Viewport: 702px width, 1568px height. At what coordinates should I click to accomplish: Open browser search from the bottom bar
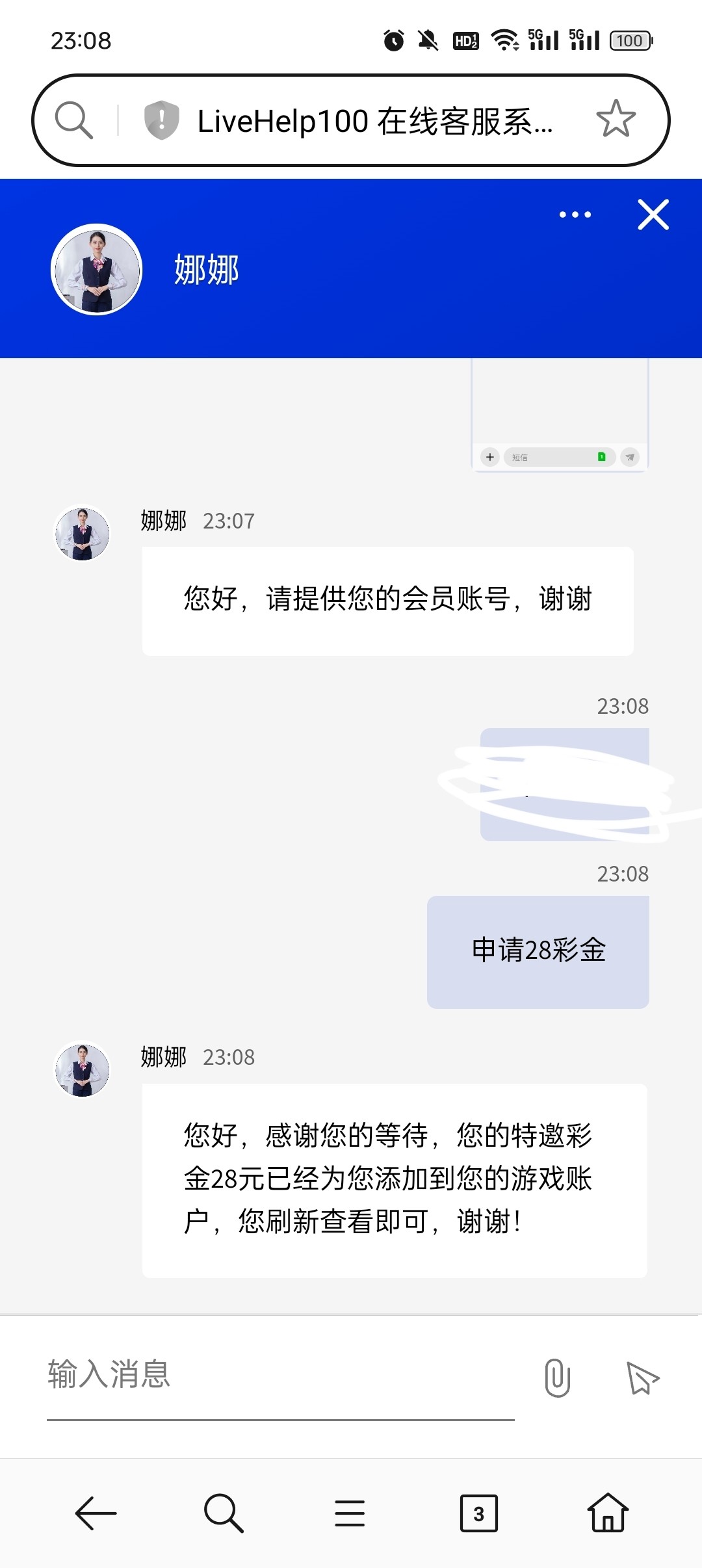[224, 1513]
